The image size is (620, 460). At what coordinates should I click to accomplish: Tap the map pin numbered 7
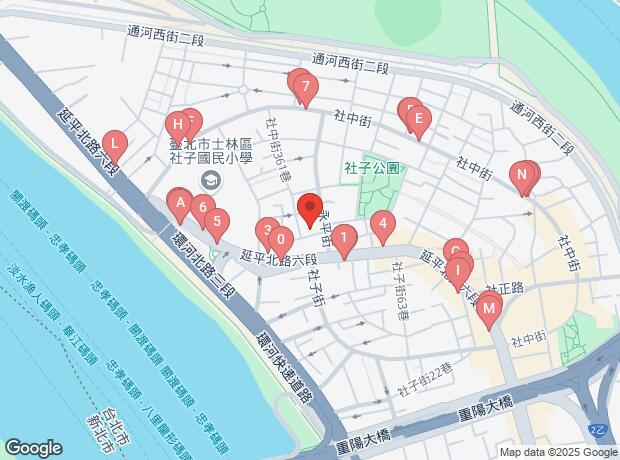[307, 88]
